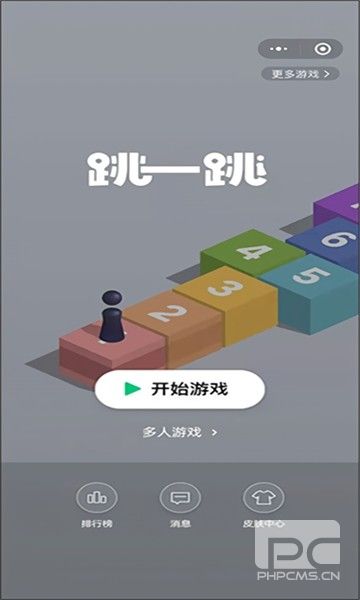Screen dimensions: 360x600
Task: Open the 消息 messages
Action: pos(180,505)
